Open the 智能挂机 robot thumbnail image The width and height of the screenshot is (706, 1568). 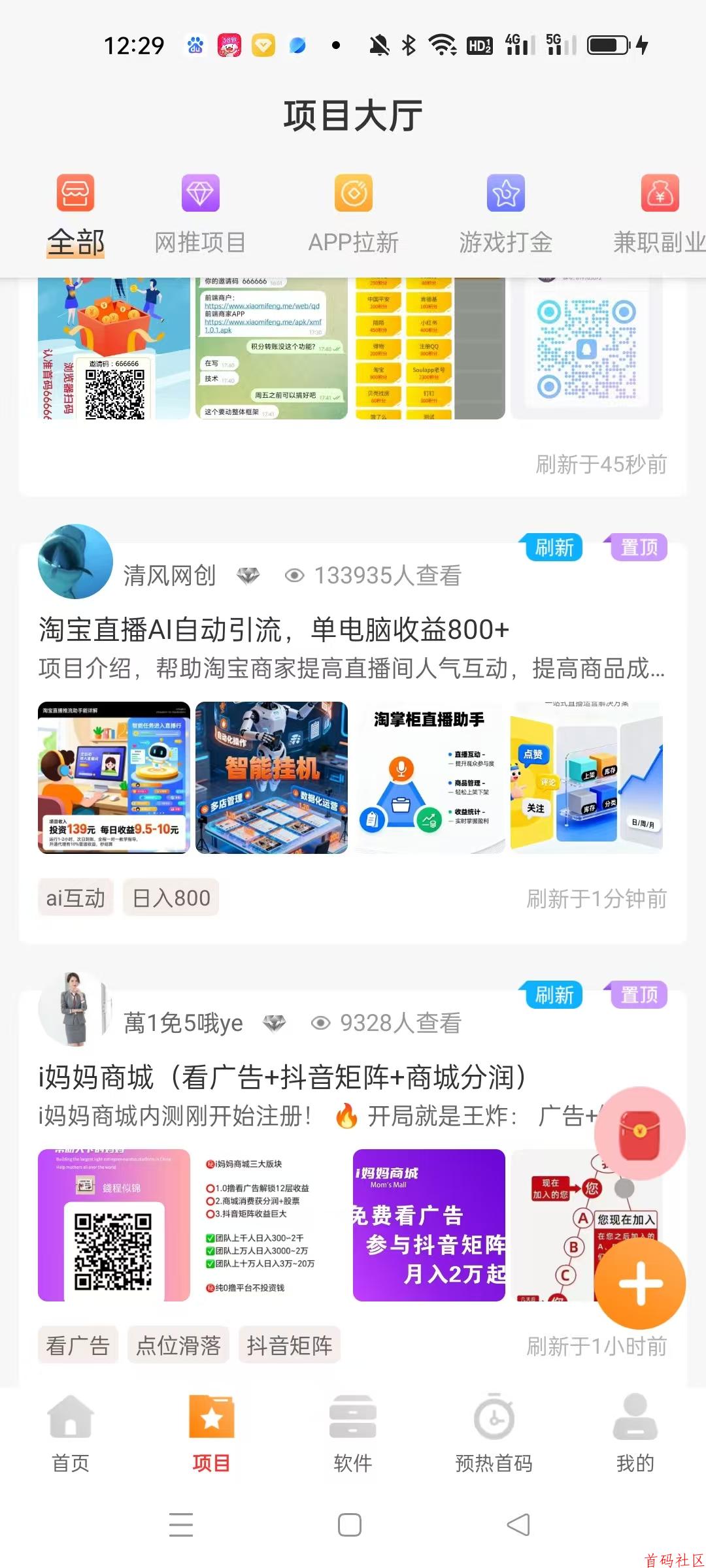coord(271,776)
